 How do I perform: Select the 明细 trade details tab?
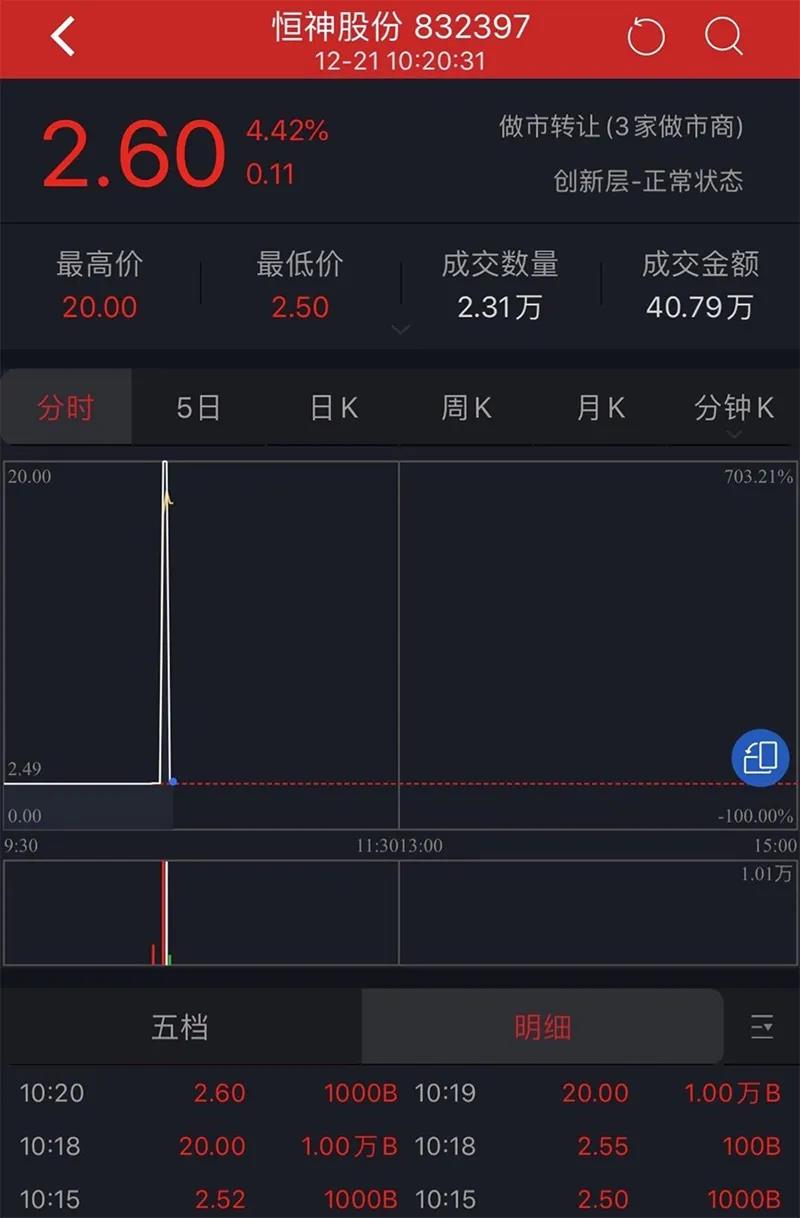pyautogui.click(x=542, y=1027)
